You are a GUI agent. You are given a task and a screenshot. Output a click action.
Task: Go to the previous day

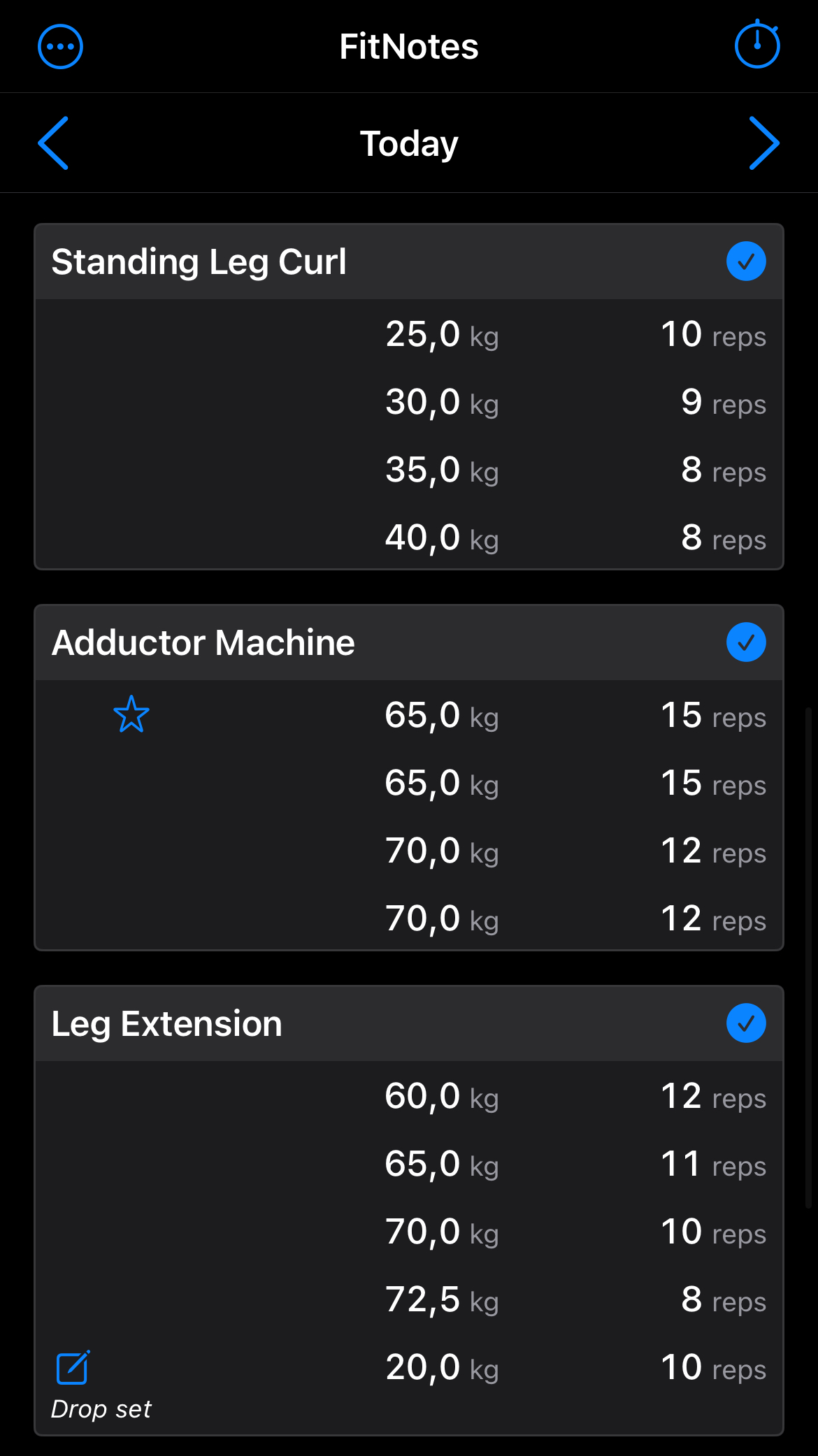click(54, 143)
